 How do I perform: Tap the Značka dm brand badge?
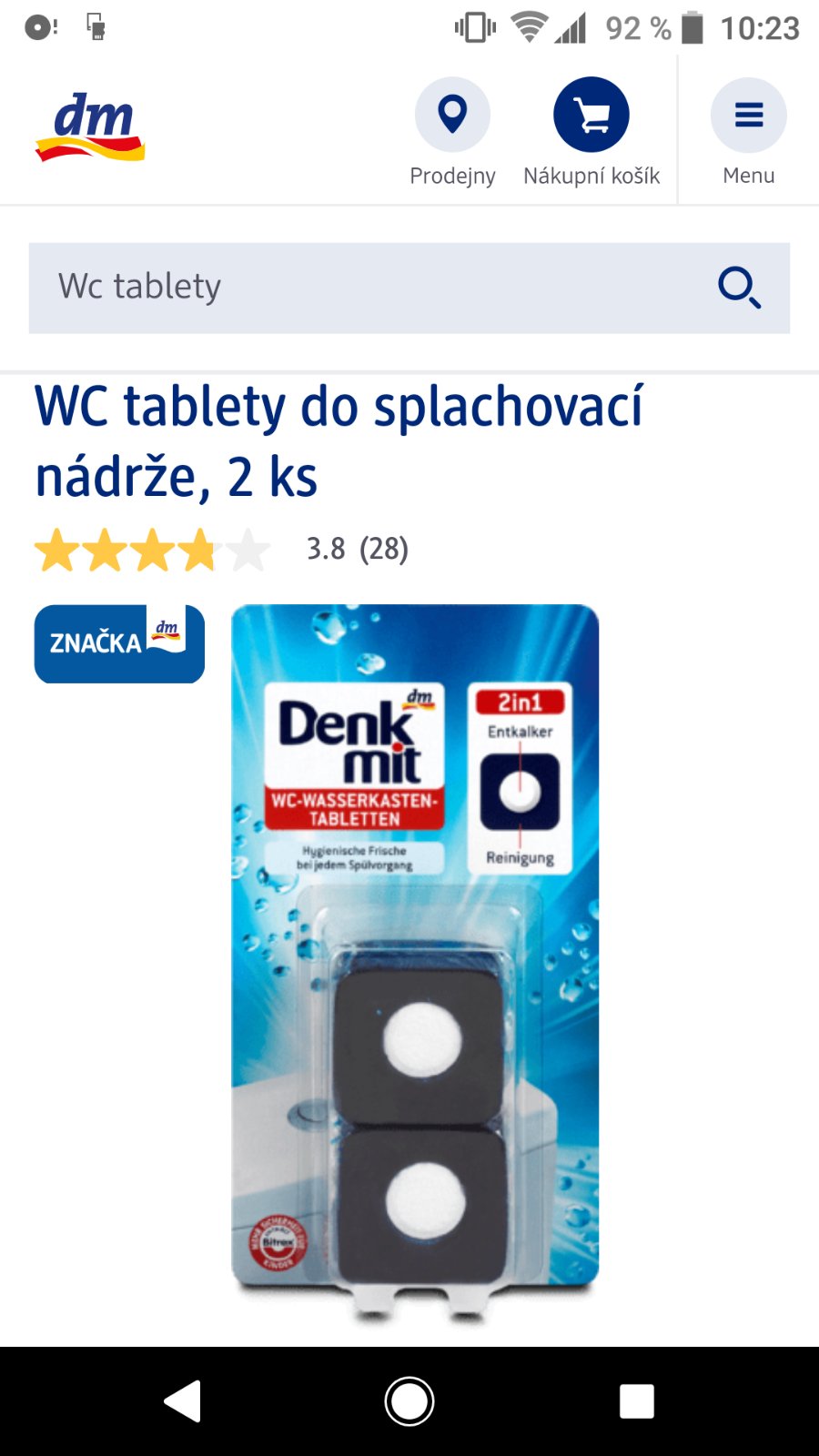point(119,643)
